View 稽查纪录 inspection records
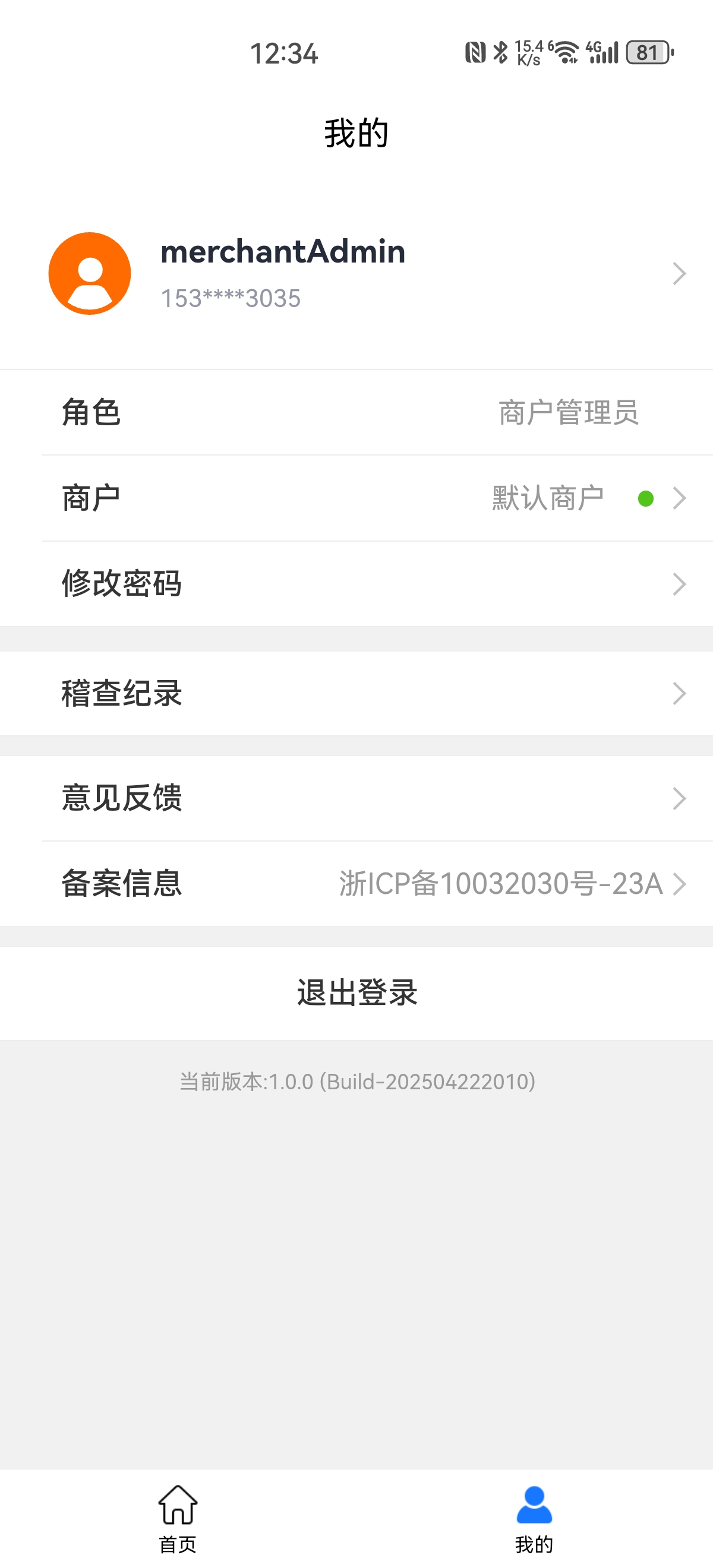This screenshot has width=713, height=1568. (356, 693)
